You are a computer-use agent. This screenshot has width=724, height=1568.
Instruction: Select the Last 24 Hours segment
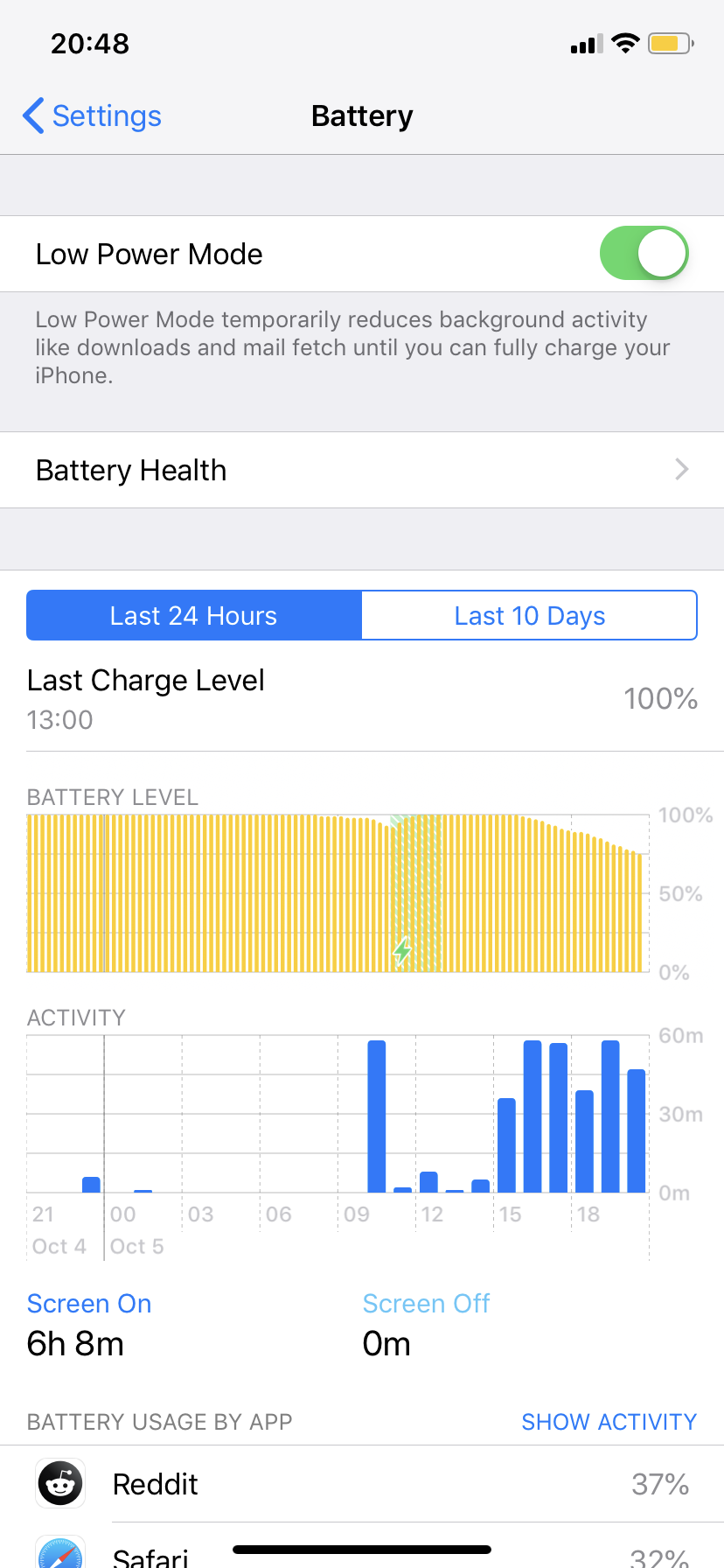(194, 615)
